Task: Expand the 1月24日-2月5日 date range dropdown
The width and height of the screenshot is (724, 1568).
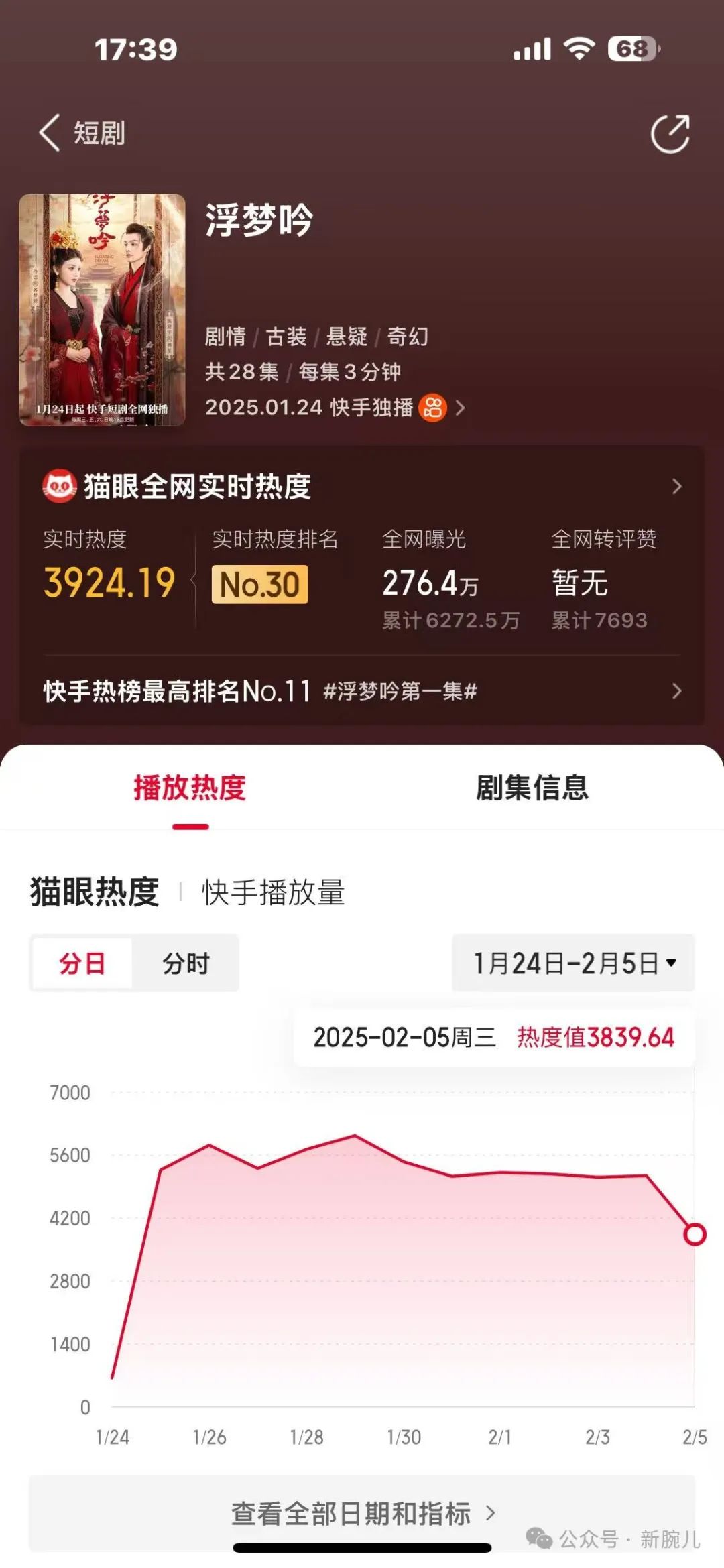Action: tap(573, 963)
